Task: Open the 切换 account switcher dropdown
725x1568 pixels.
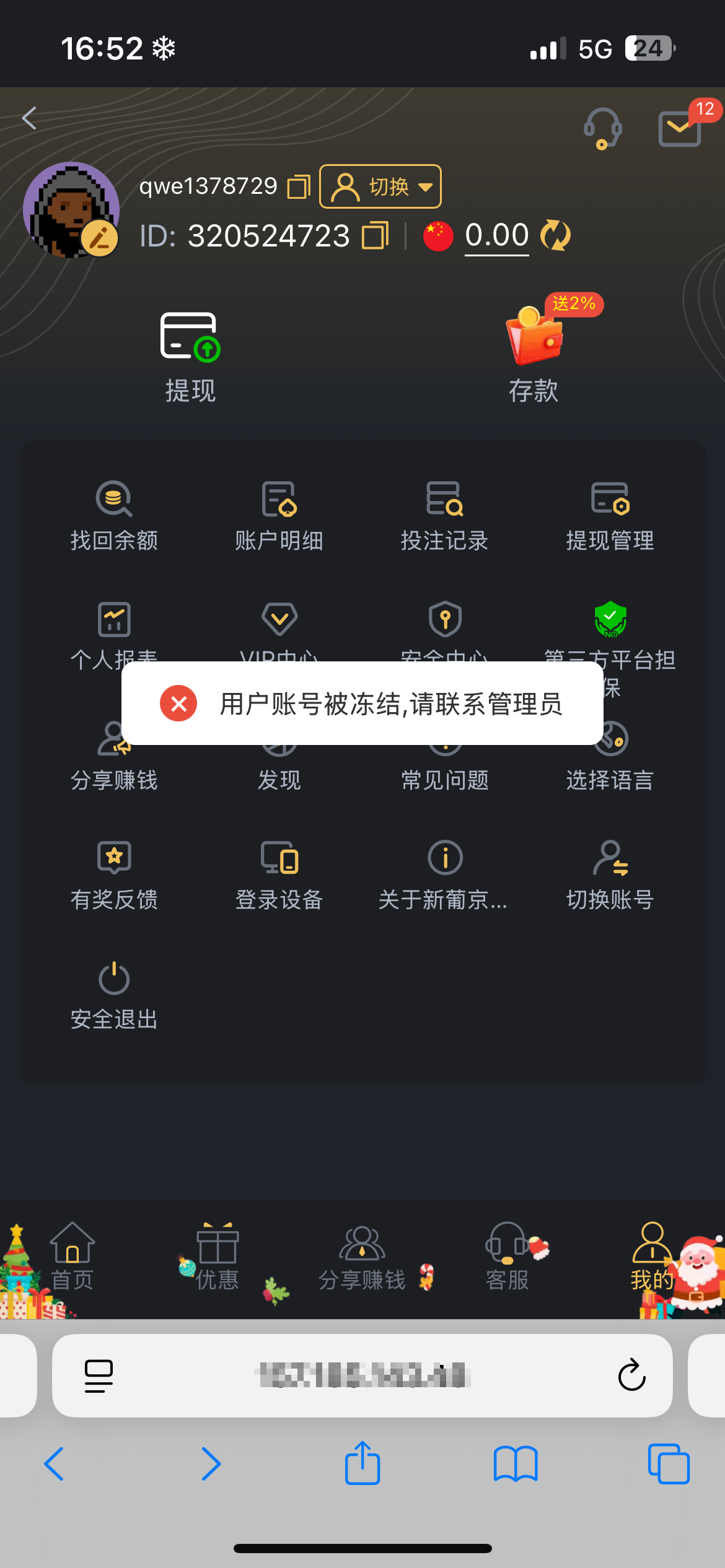Action: point(380,186)
